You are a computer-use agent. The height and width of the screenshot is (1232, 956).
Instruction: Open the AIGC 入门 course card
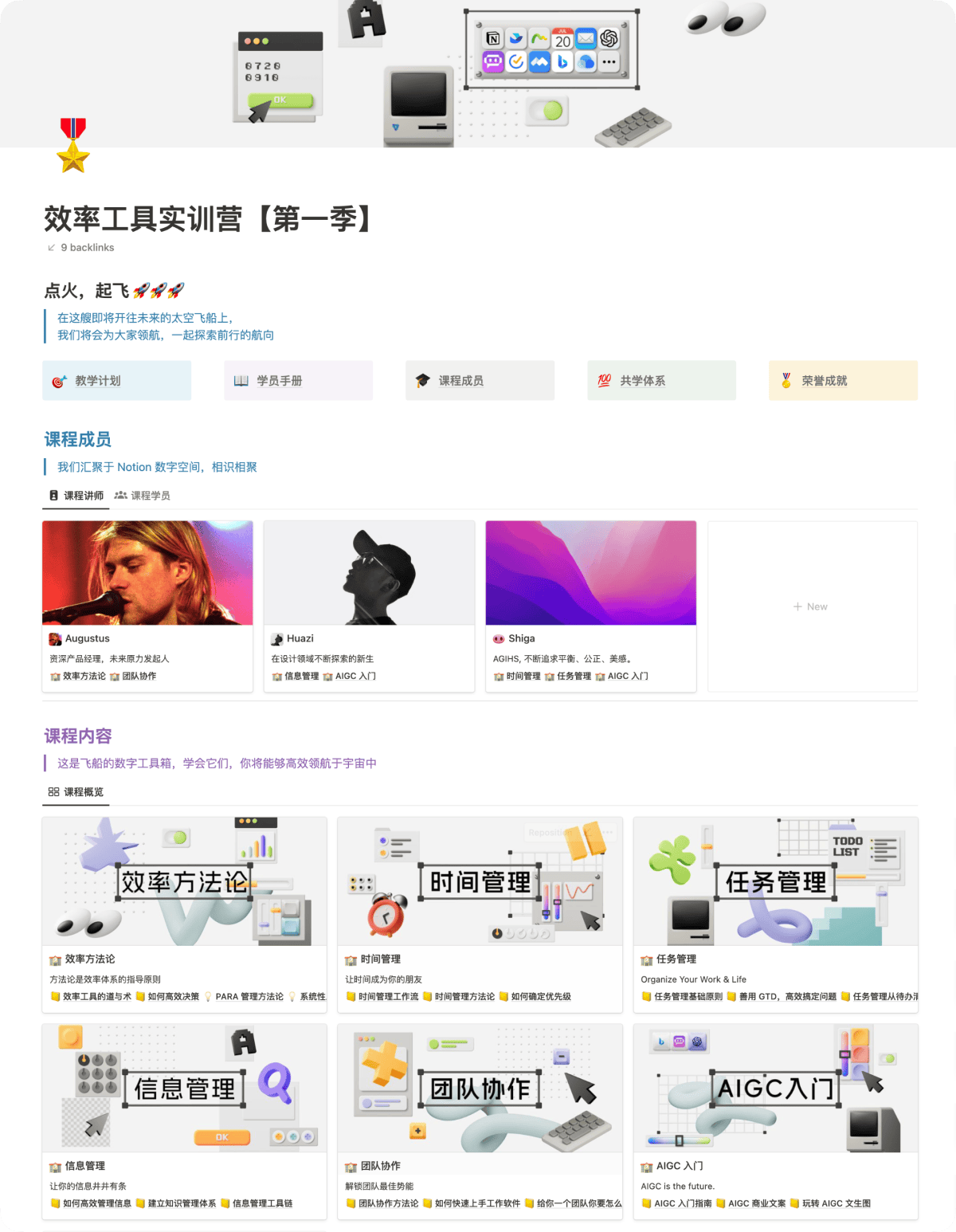click(775, 1122)
